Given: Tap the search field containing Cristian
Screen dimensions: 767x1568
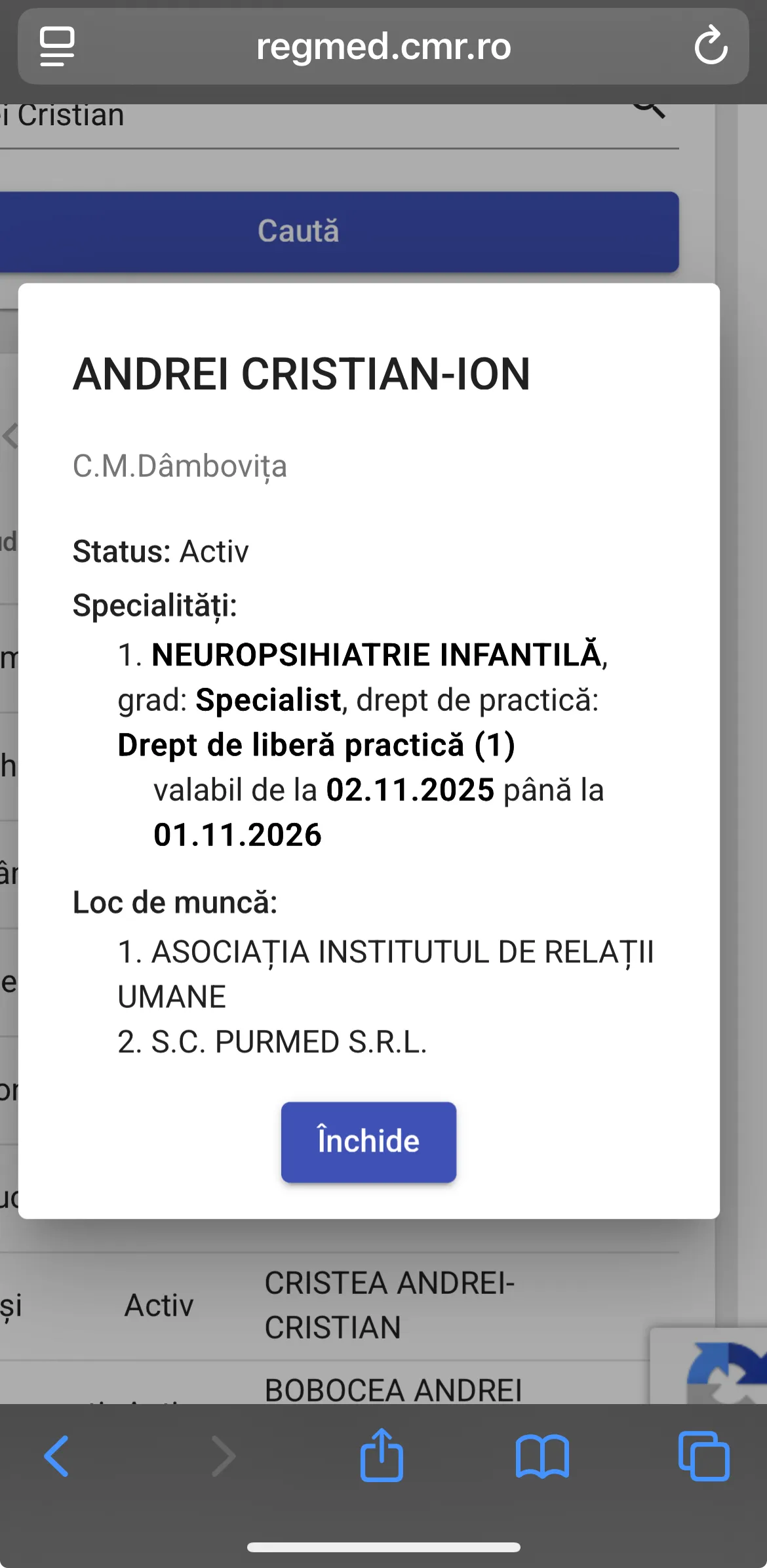Looking at the screenshot, I should coord(262,115).
